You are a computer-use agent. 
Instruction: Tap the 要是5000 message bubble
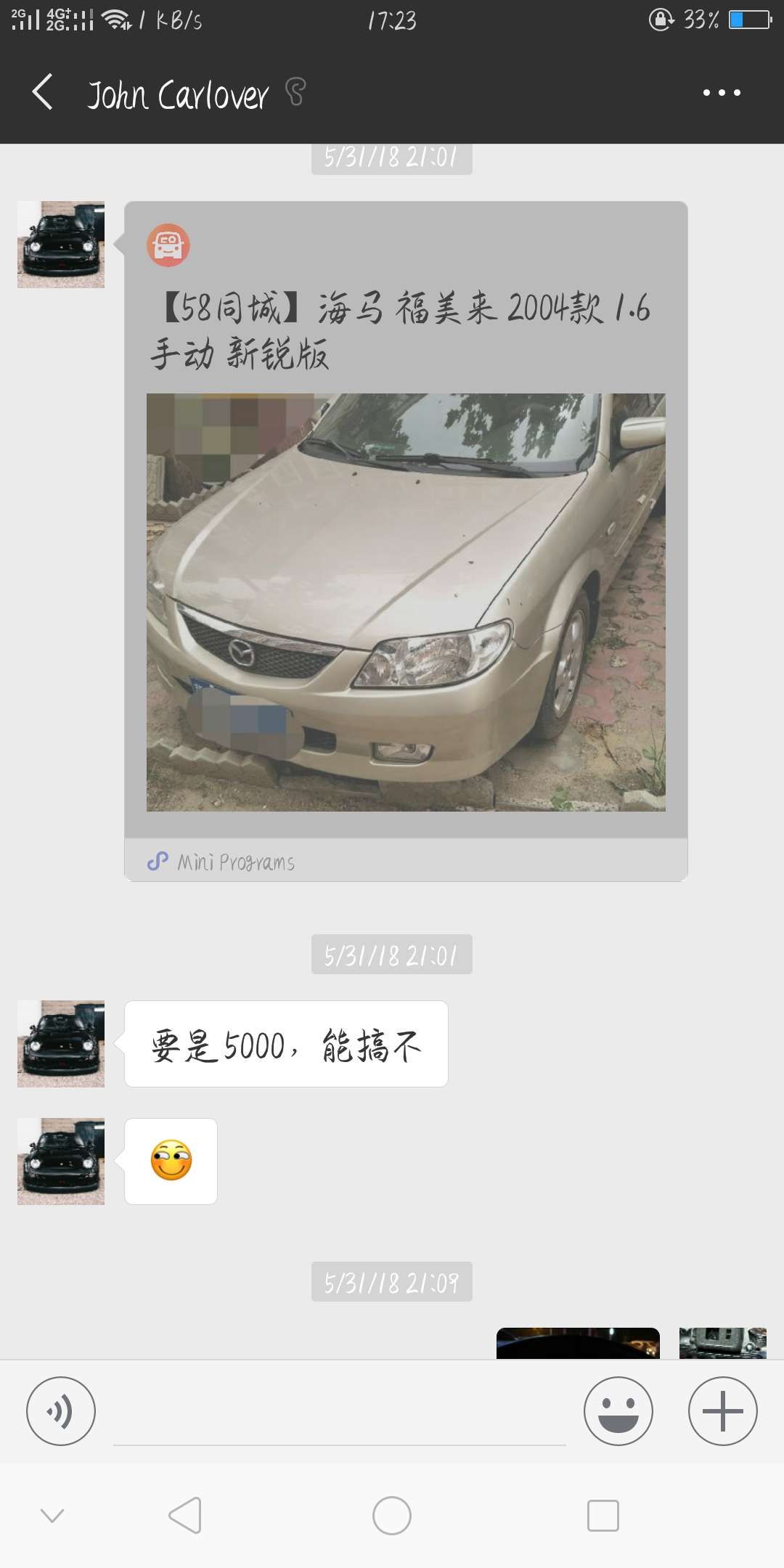pyautogui.click(x=287, y=1043)
